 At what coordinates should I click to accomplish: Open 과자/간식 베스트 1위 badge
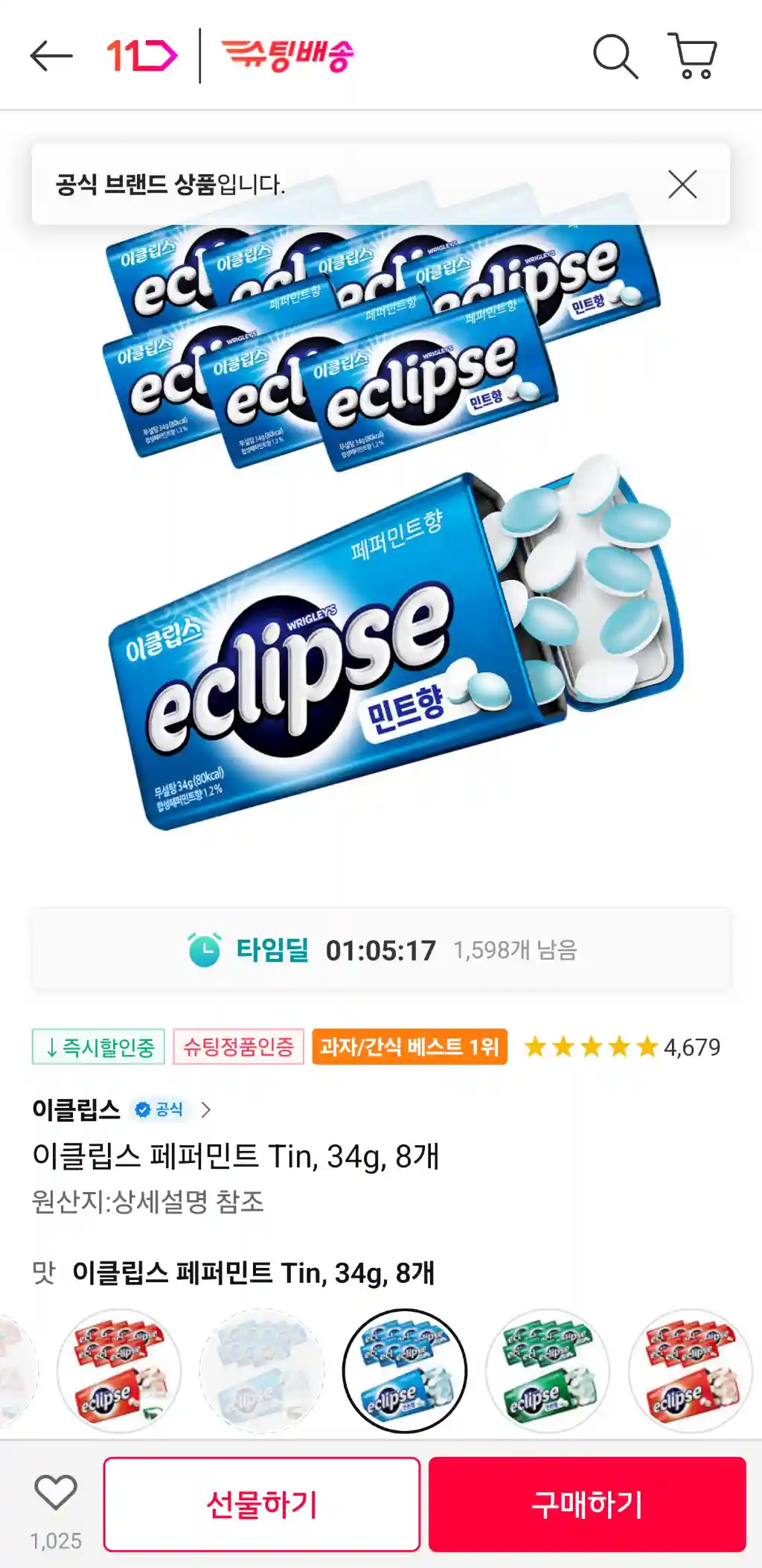(409, 1047)
